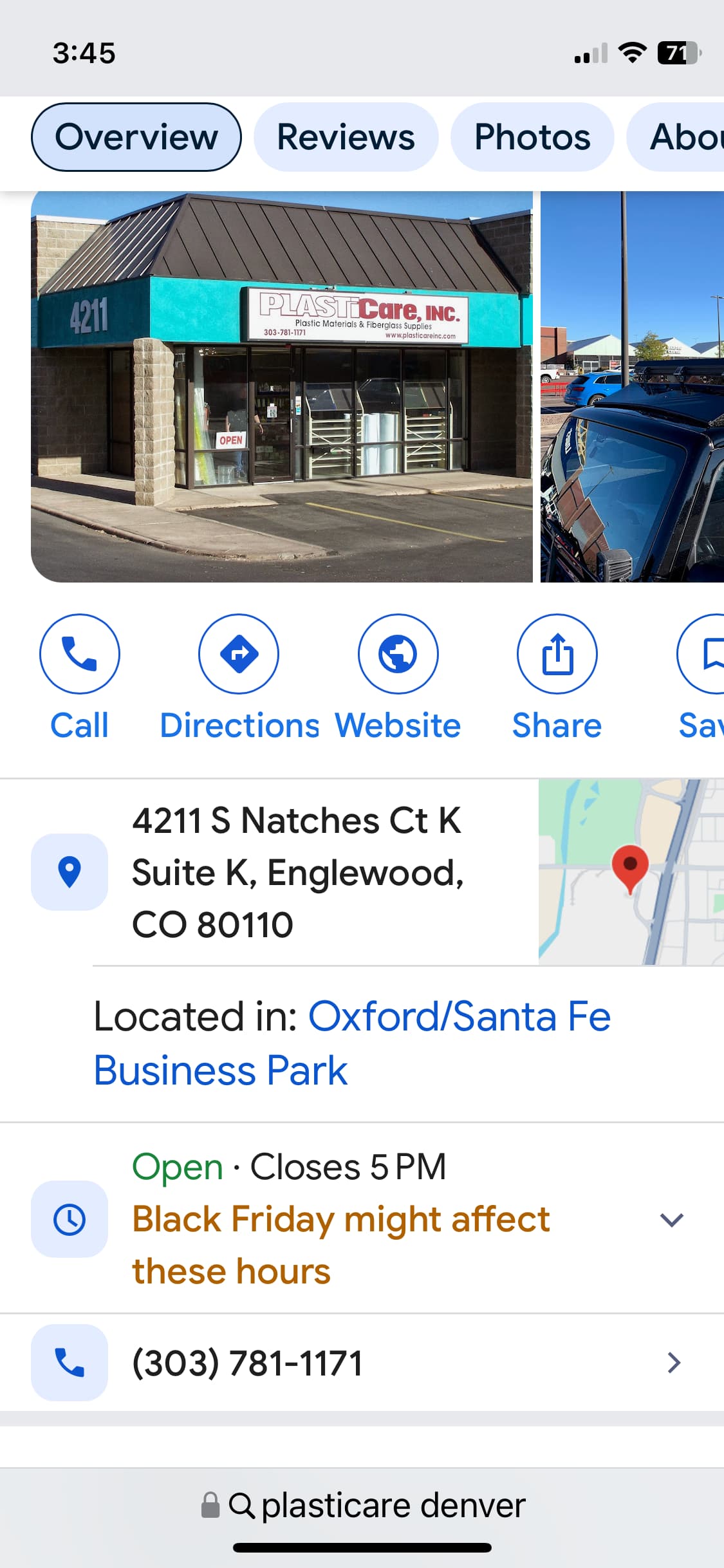
Task: Switch to the Photos tab
Action: click(532, 137)
